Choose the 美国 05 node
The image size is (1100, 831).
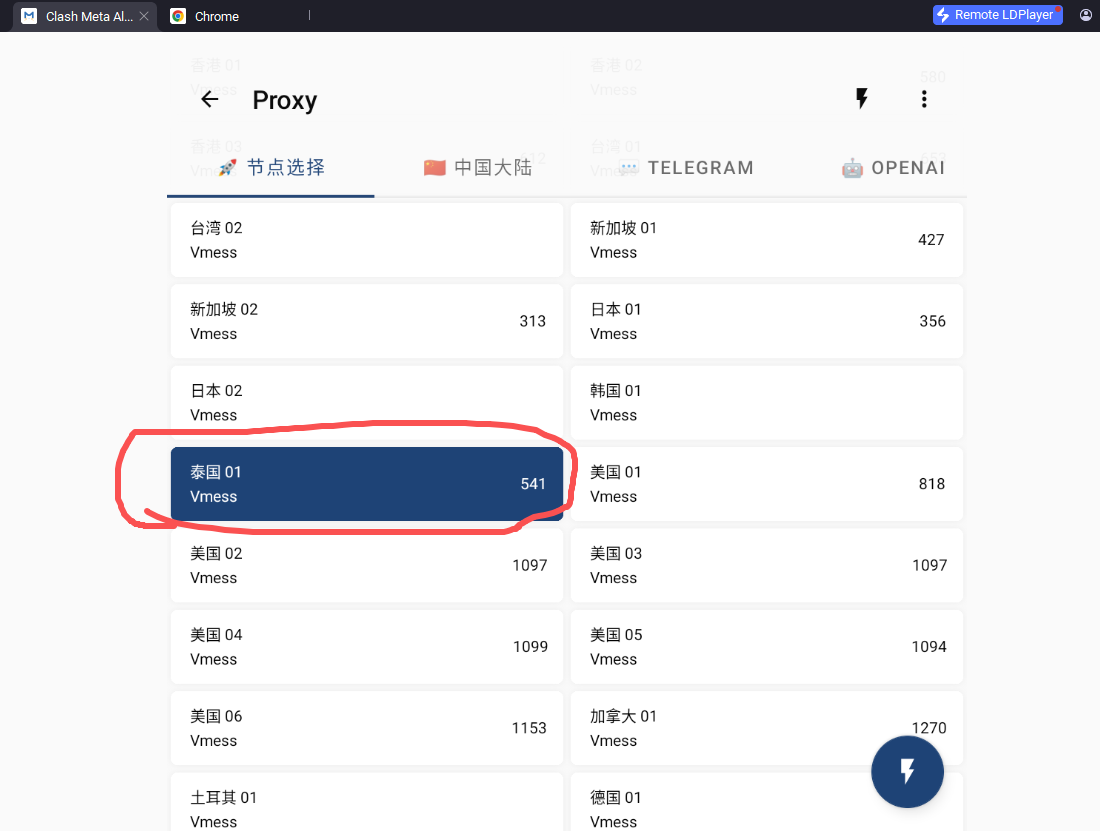767,647
